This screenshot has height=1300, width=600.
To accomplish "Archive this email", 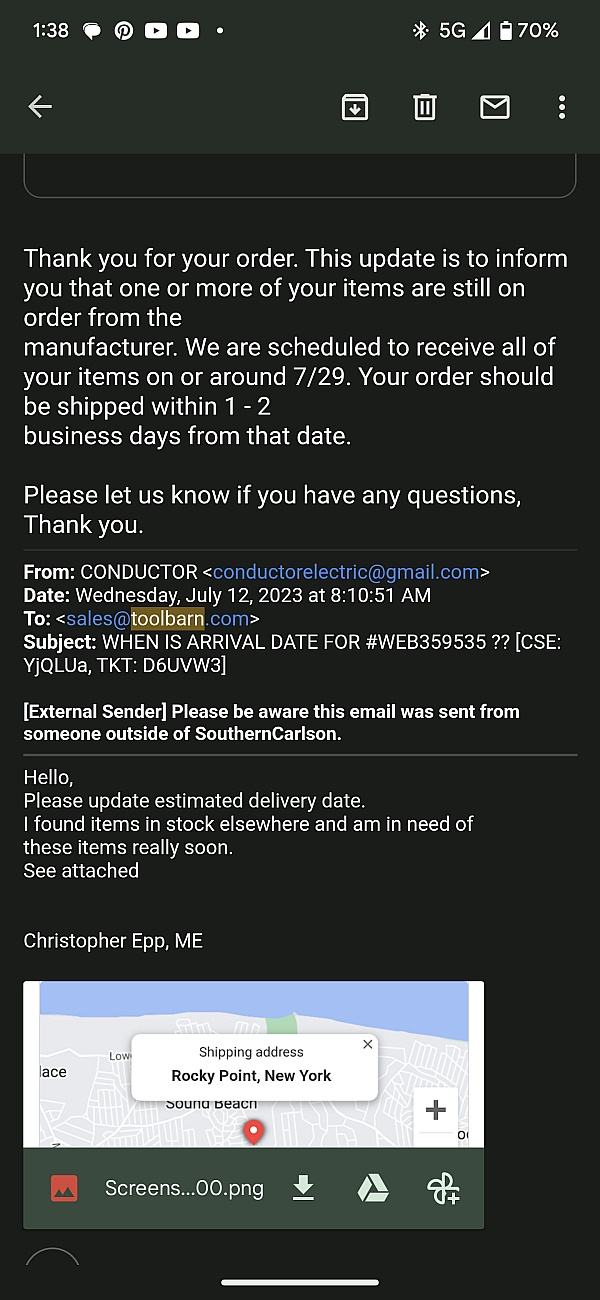I will [x=355, y=107].
